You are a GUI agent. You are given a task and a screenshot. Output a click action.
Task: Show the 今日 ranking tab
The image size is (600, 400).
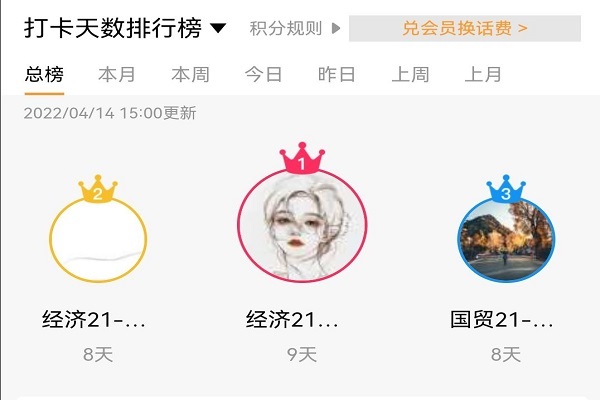pyautogui.click(x=264, y=74)
